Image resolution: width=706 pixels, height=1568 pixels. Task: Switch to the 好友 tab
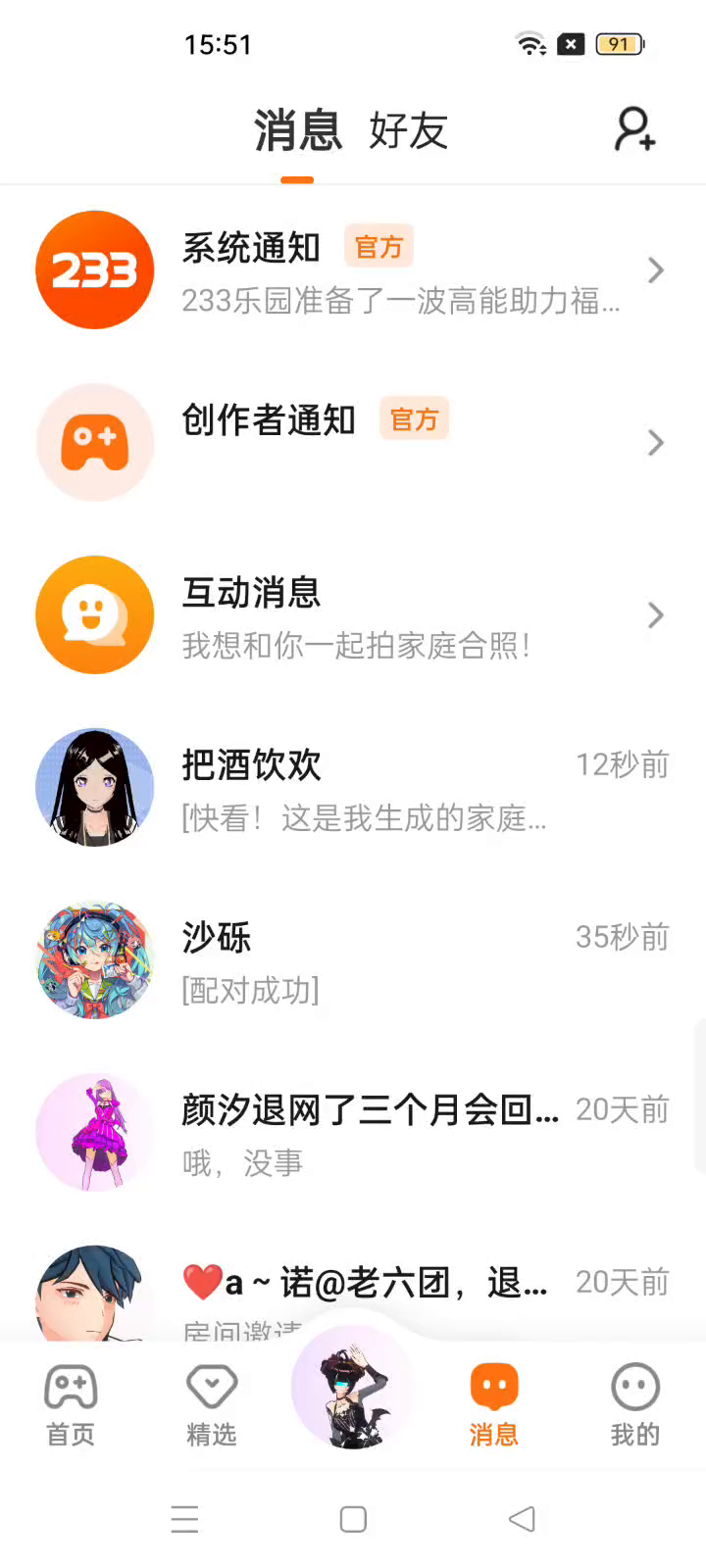point(408,130)
